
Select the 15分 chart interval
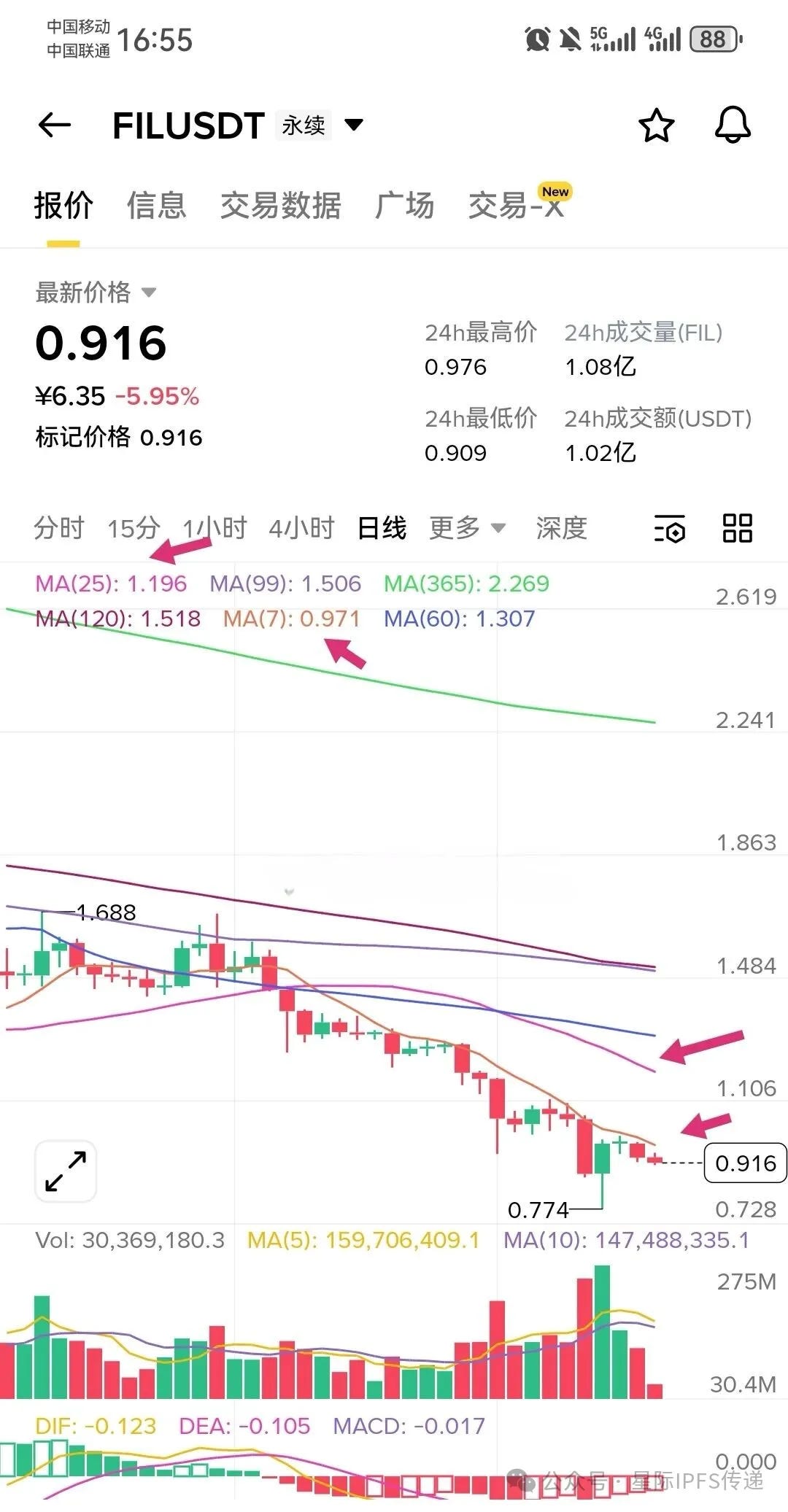(x=134, y=527)
